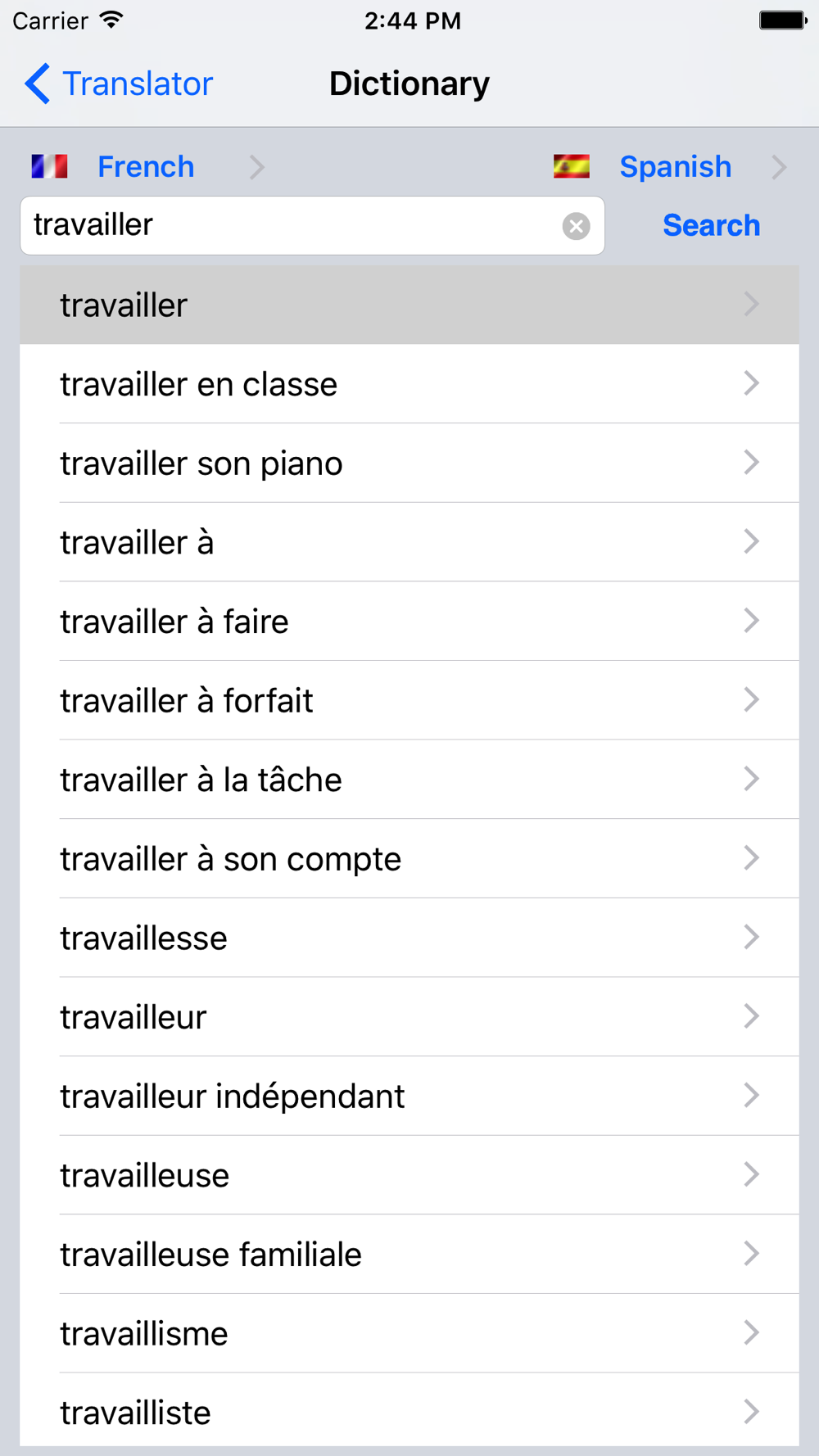The height and width of the screenshot is (1456, 819).
Task: Change the French source language
Action: tap(147, 167)
